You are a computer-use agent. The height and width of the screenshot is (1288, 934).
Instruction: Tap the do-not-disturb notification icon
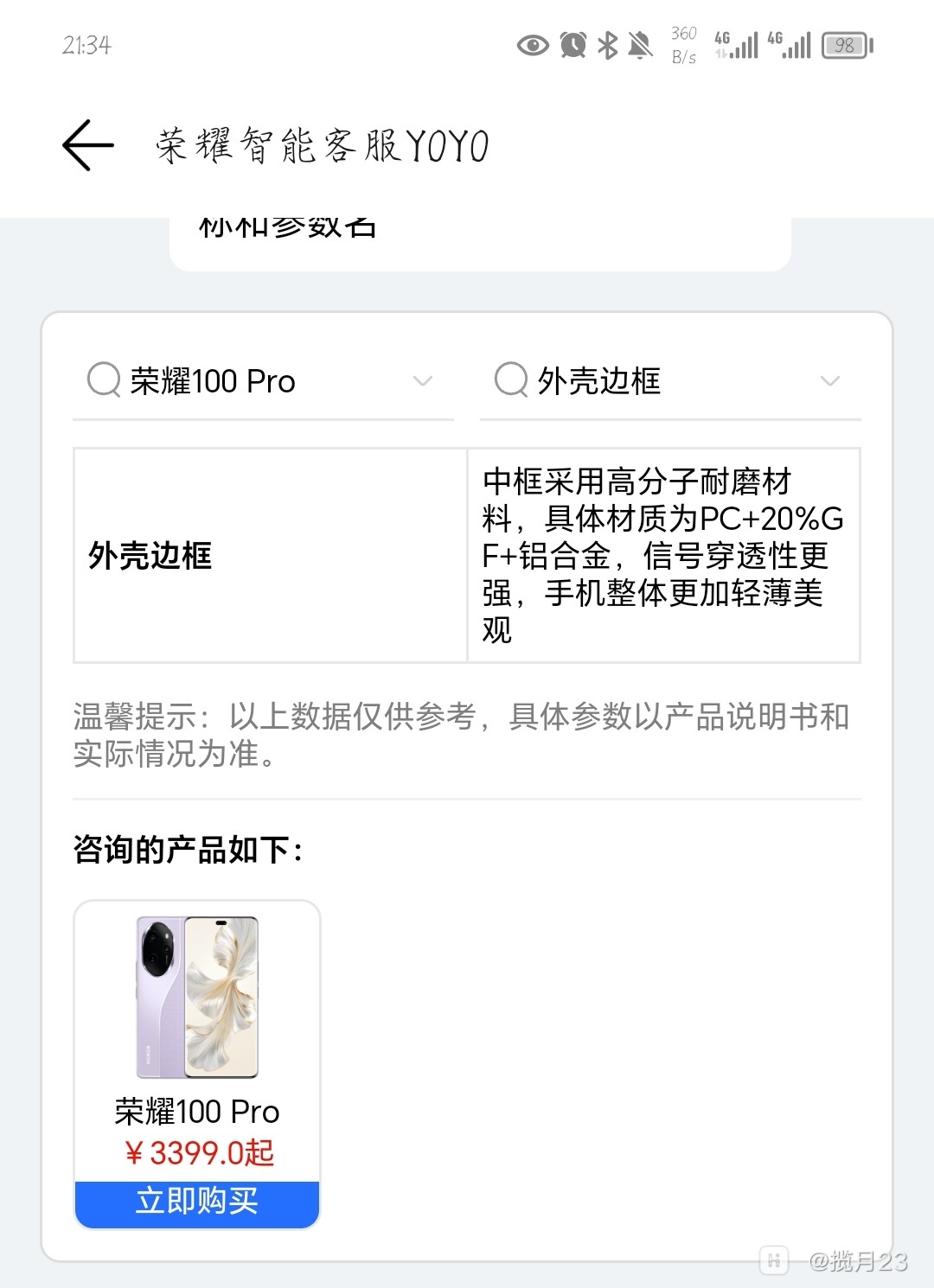point(638,45)
